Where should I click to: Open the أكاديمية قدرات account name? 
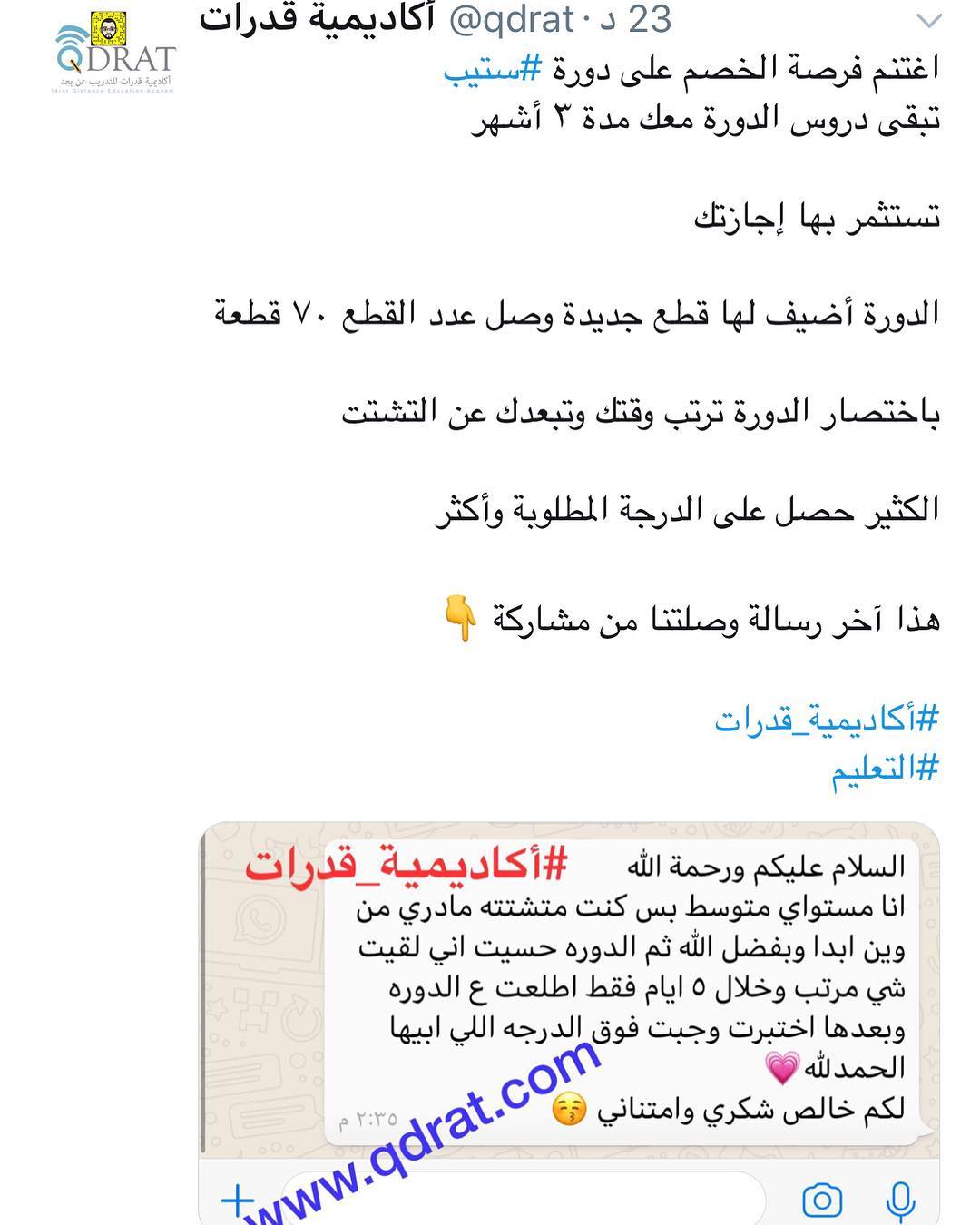[x=317, y=18]
